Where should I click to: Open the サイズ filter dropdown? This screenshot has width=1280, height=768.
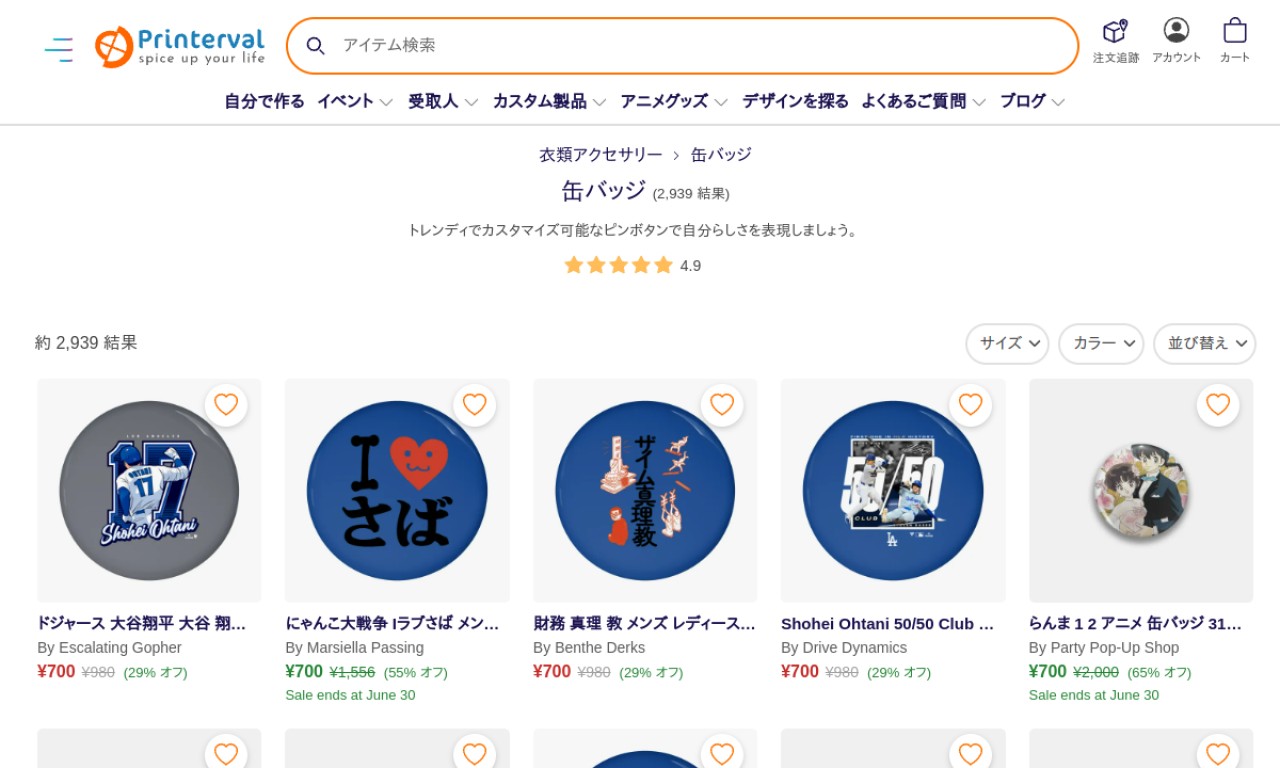coord(1007,343)
